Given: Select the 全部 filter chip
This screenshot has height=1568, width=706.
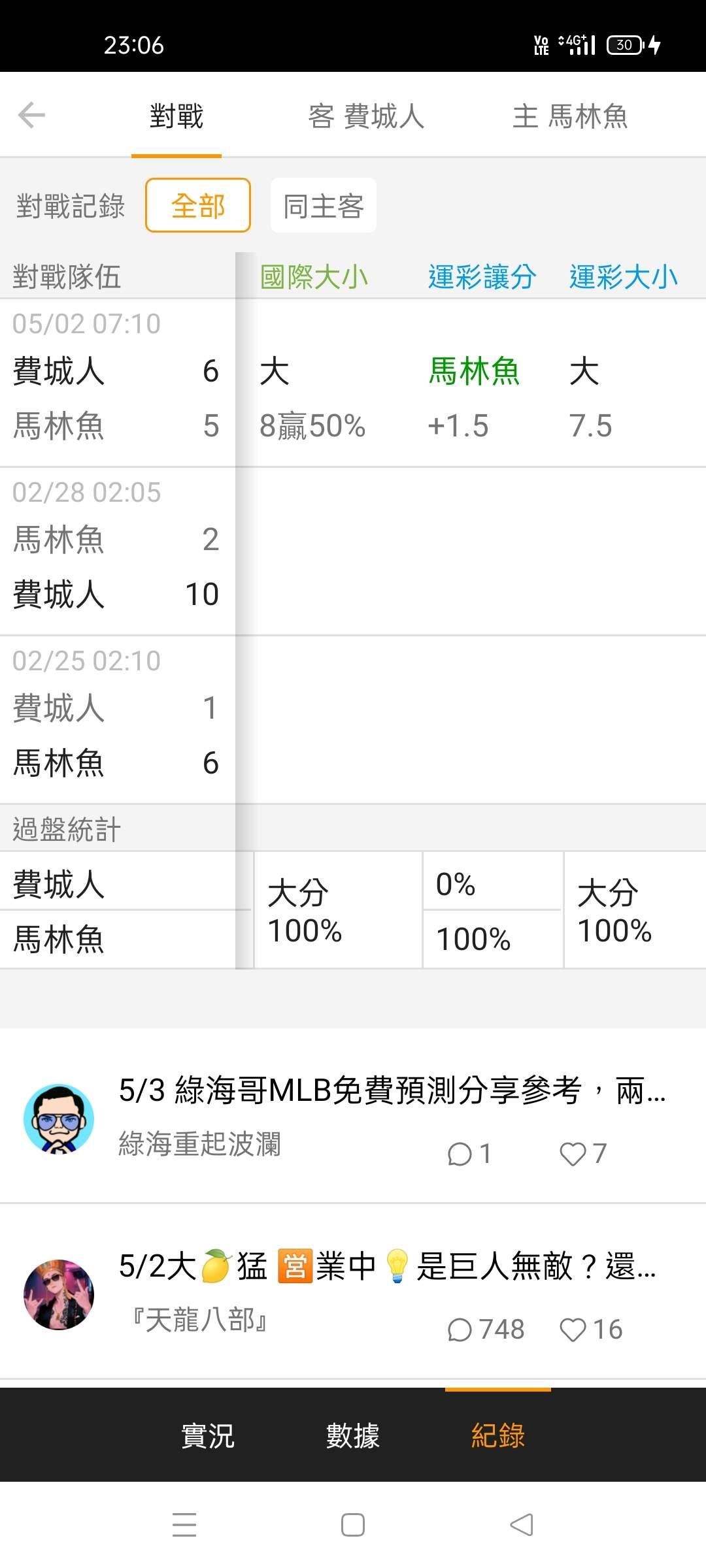Looking at the screenshot, I should coord(198,205).
